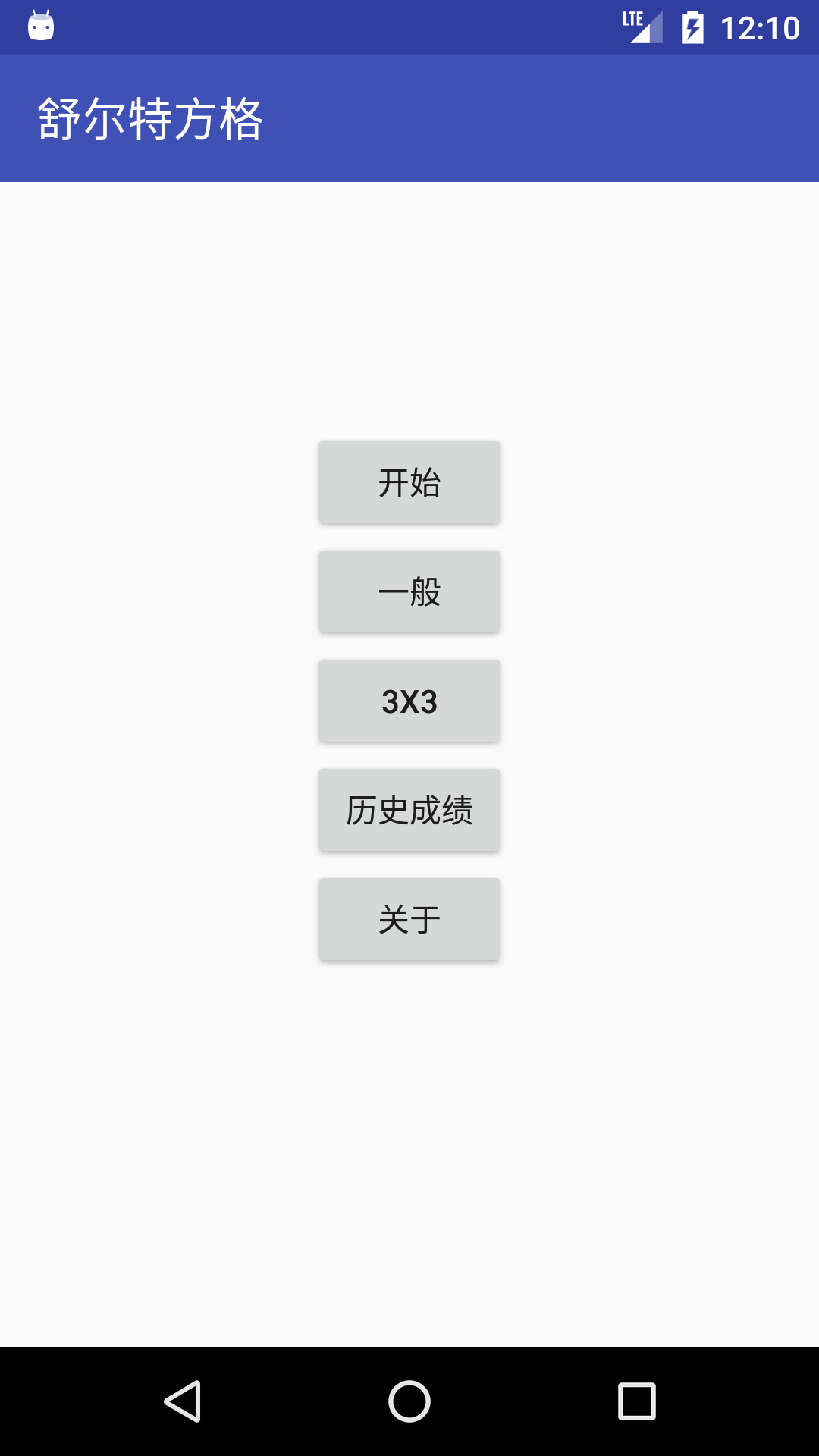The height and width of the screenshot is (1456, 819).
Task: Tap the 3X3 grid size button
Action: pos(409,701)
